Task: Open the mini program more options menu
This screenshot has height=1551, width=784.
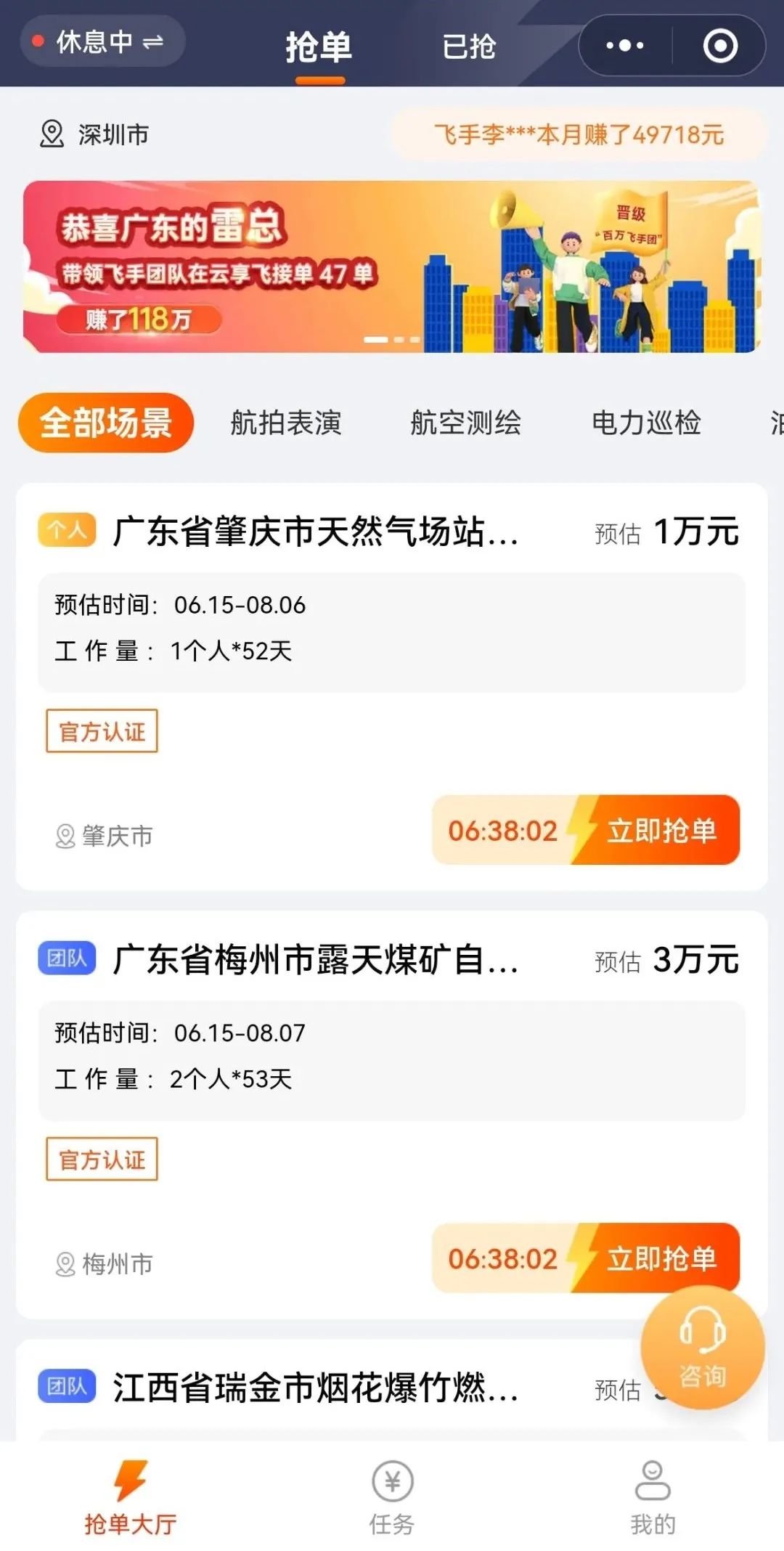Action: tap(625, 46)
